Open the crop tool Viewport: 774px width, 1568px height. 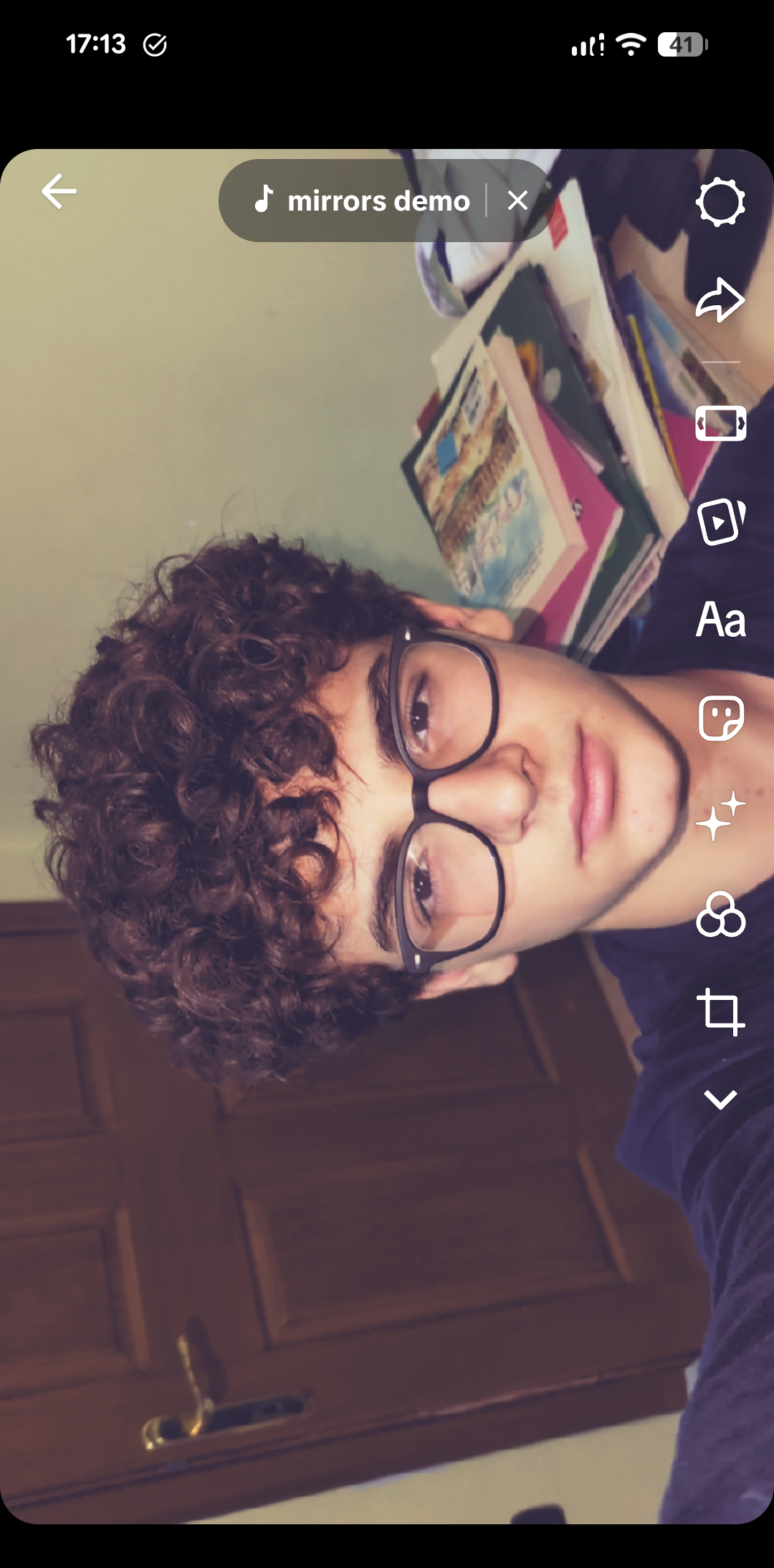[x=720, y=1012]
